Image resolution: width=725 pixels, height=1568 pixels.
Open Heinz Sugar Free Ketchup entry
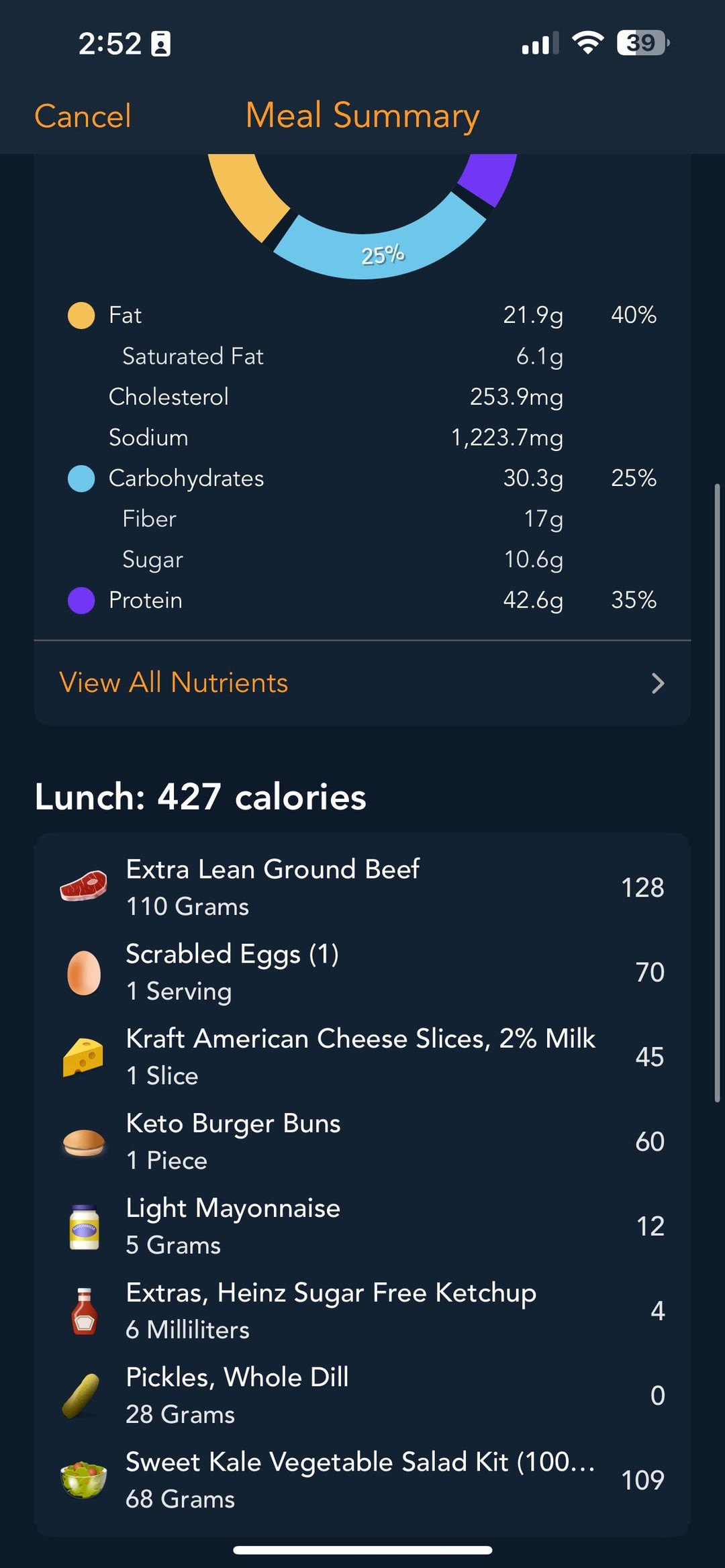362,1310
